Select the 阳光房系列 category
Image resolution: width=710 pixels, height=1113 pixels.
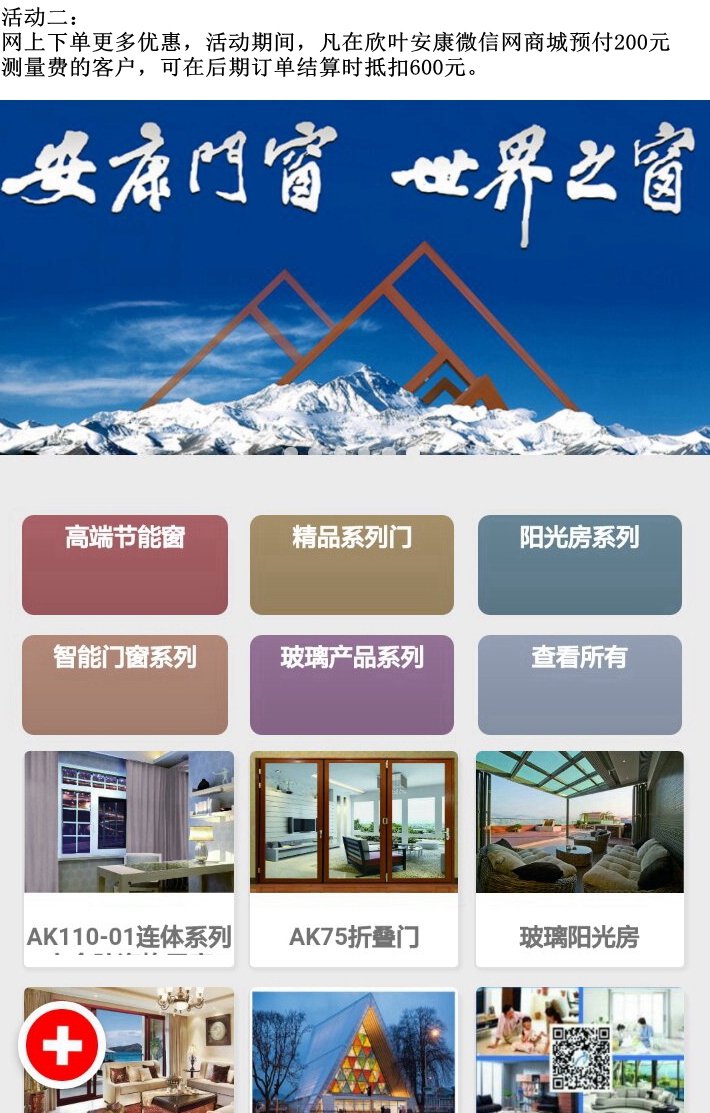(x=580, y=564)
